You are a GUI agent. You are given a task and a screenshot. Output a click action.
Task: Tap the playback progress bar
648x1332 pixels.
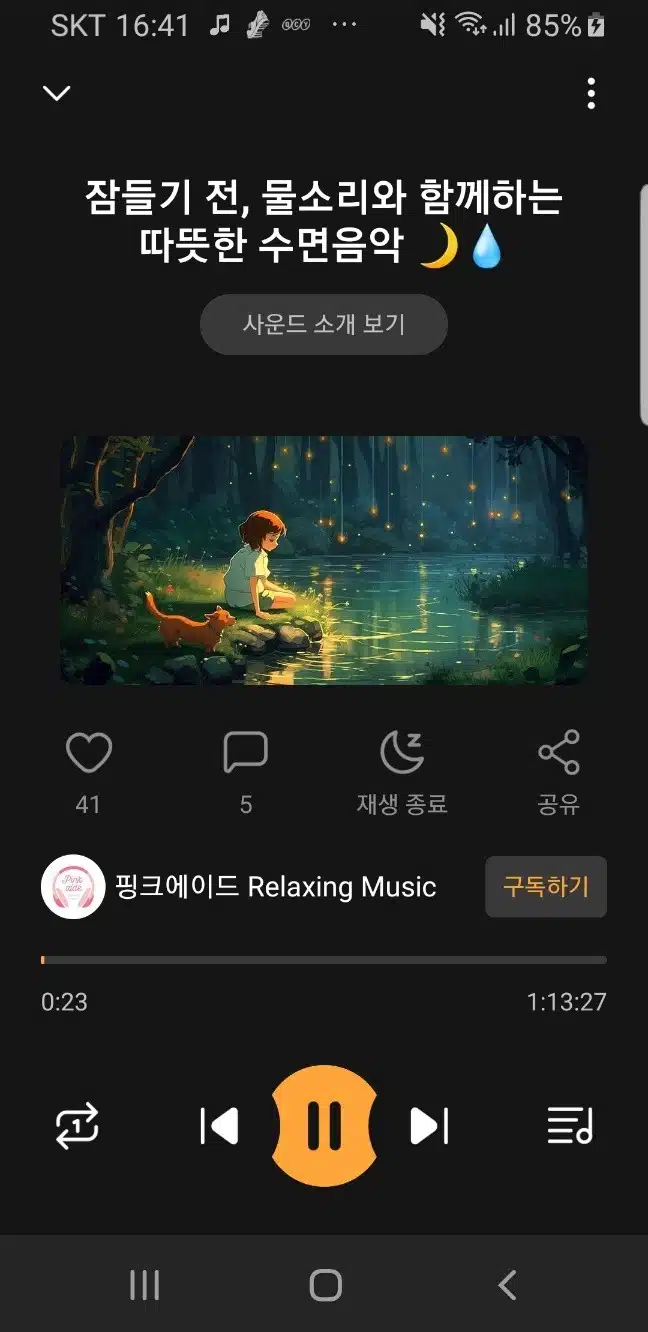point(324,960)
